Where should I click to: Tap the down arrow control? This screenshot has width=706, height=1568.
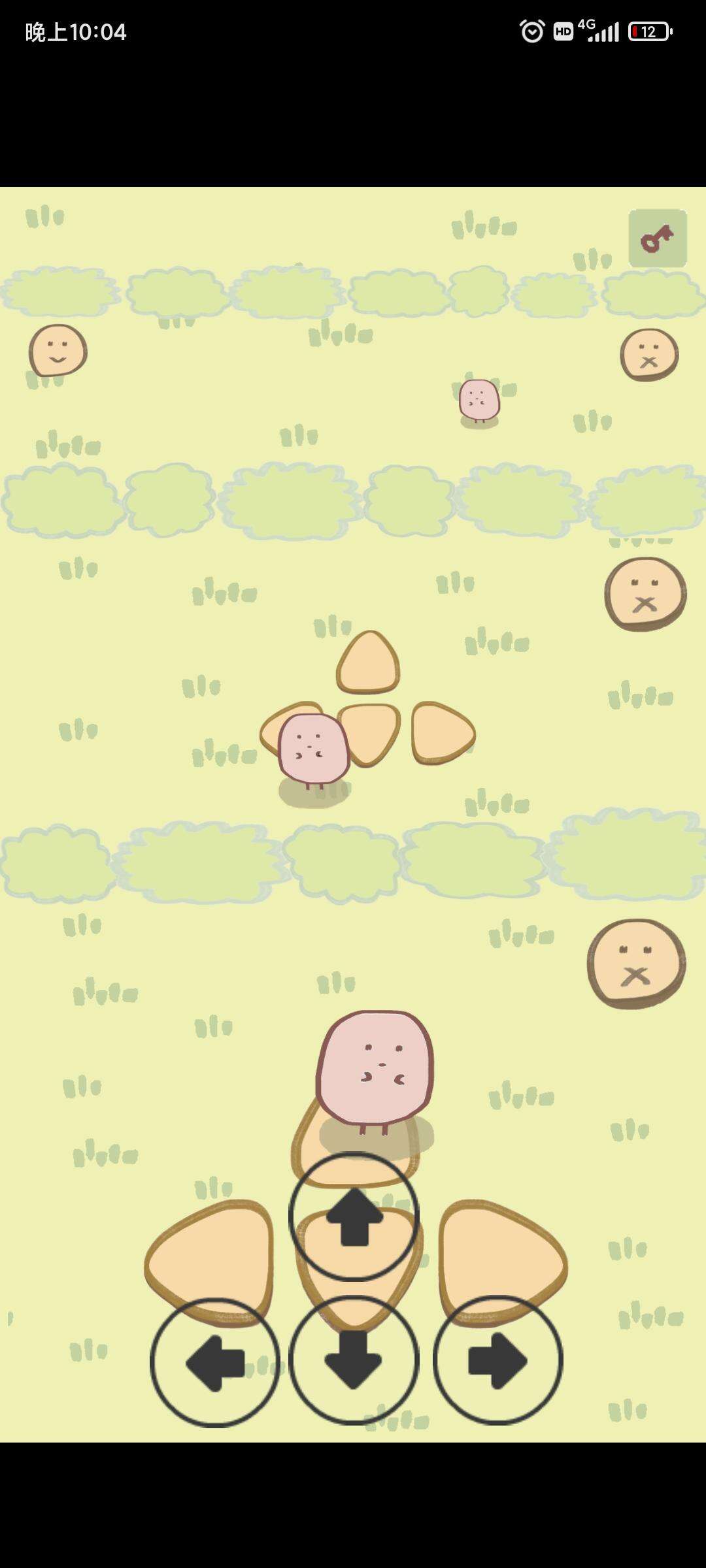(354, 1360)
